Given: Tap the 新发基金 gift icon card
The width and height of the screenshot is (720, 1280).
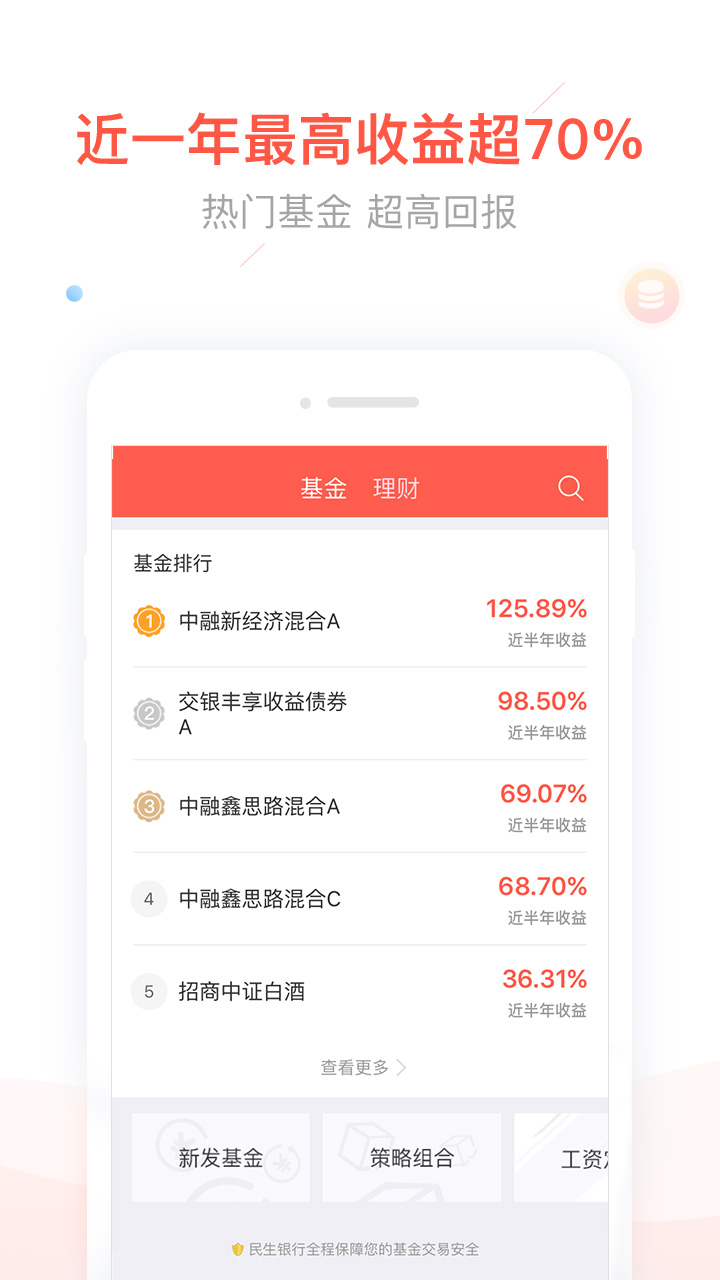Looking at the screenshot, I should point(220,1156).
